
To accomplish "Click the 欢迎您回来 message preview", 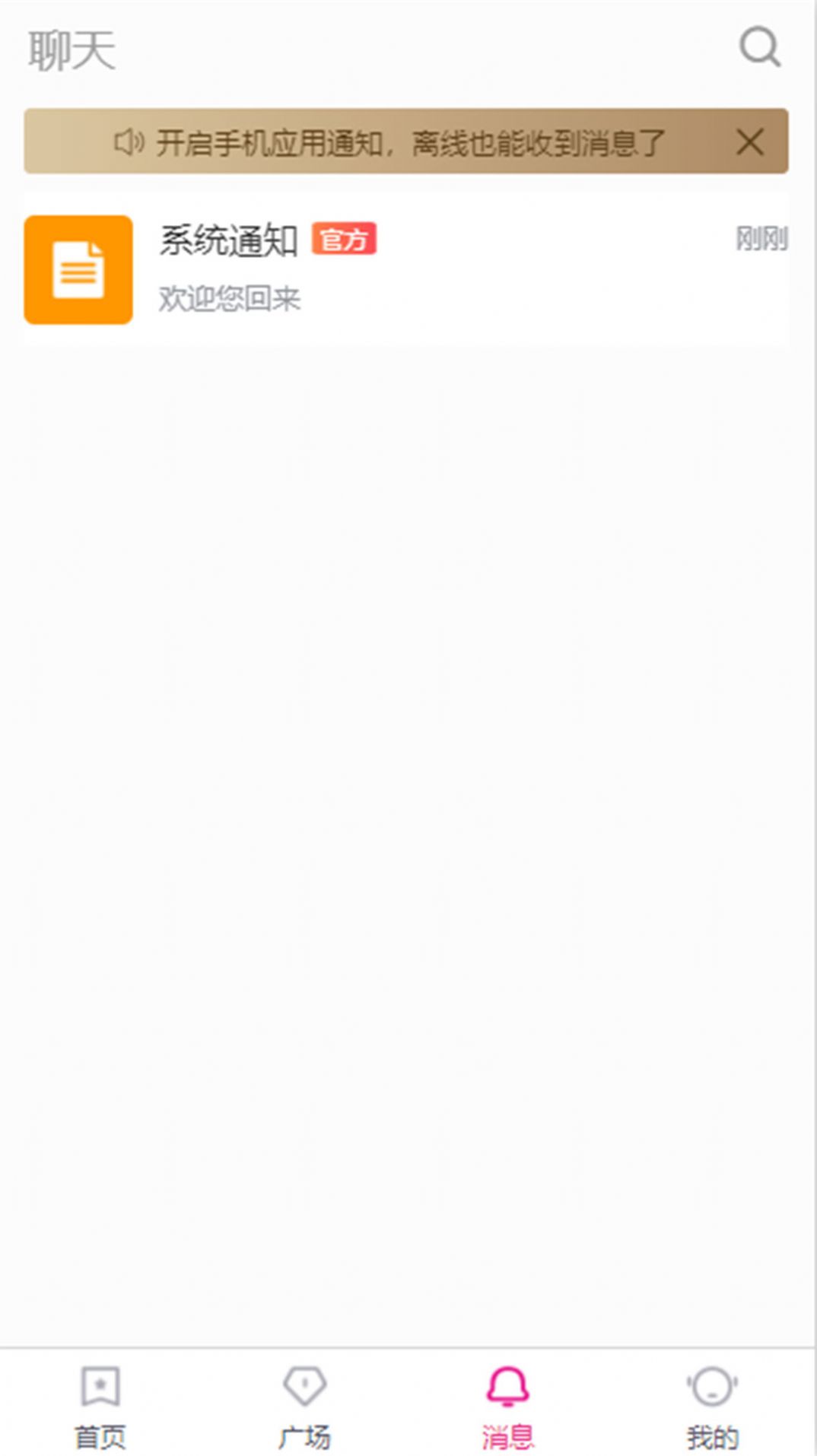I will tap(230, 300).
